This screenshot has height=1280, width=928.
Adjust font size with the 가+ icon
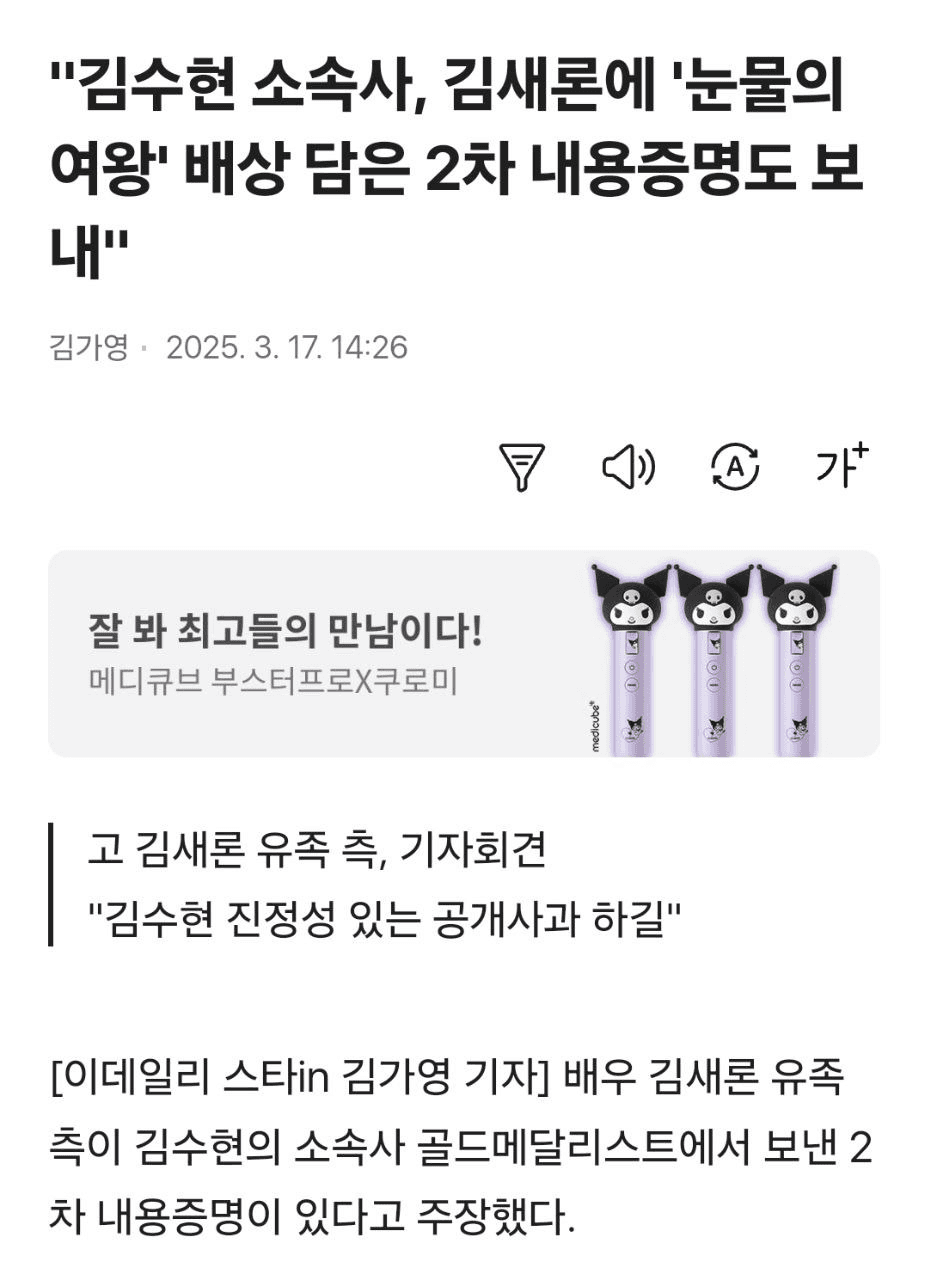click(841, 466)
